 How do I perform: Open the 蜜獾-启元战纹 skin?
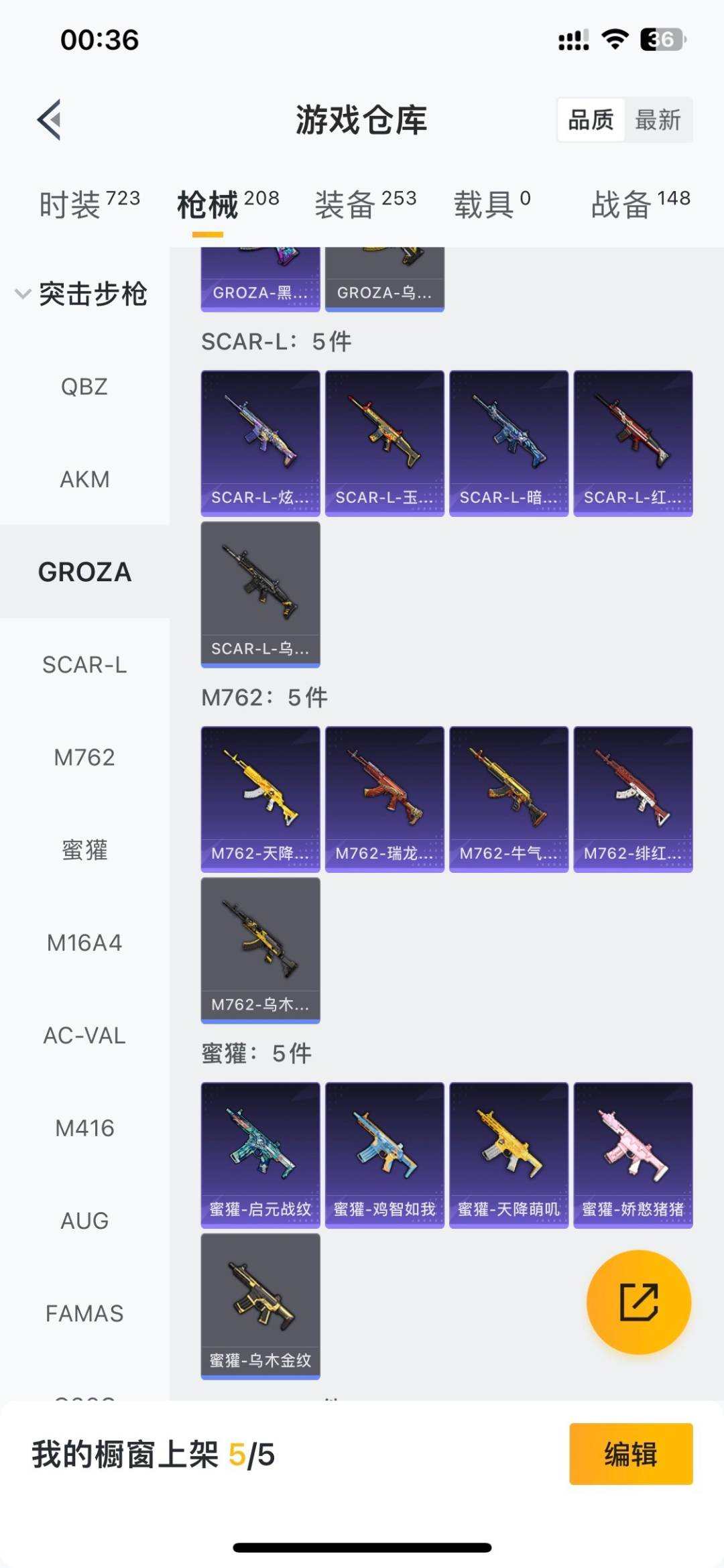pyautogui.click(x=260, y=1154)
